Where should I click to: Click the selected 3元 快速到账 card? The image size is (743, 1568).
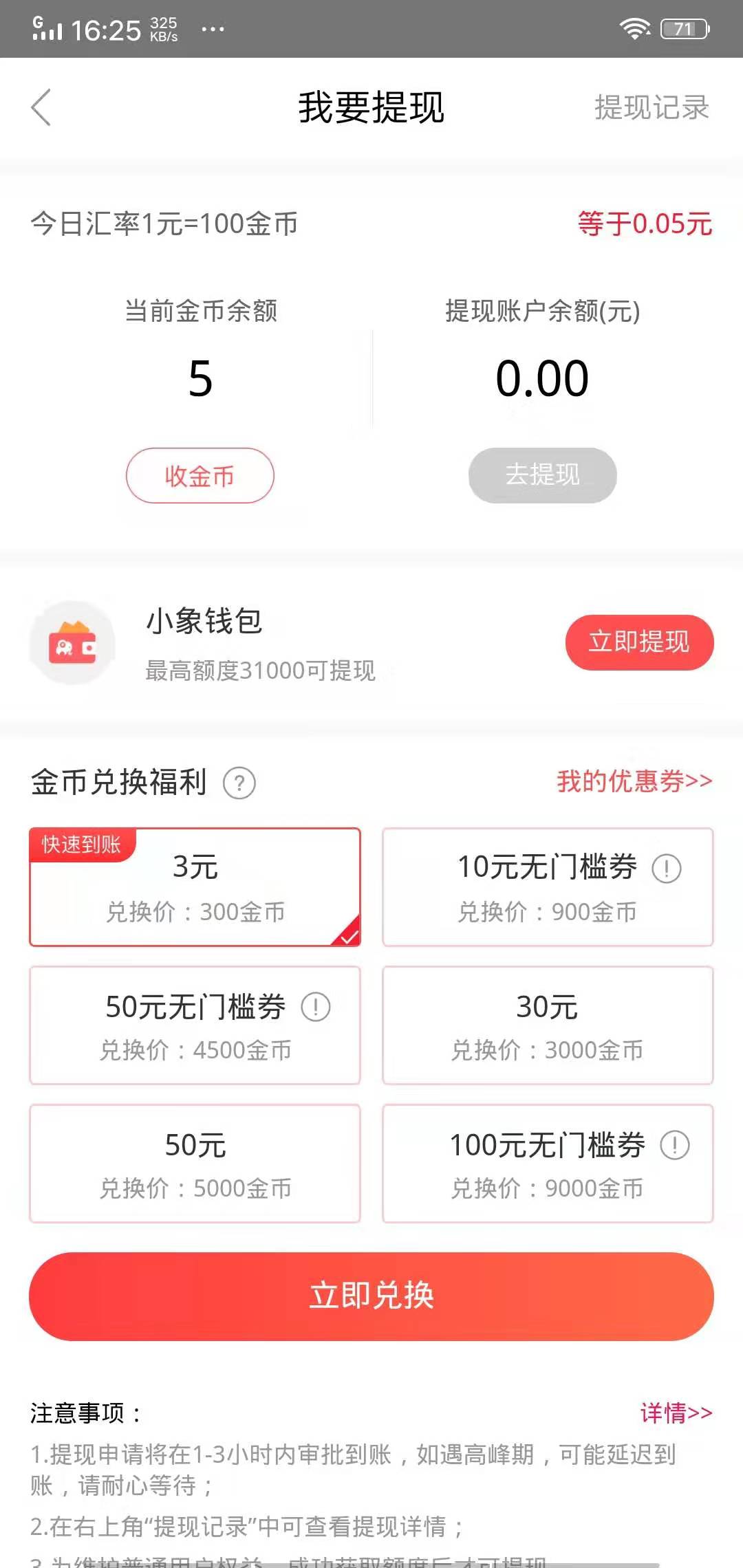tap(195, 887)
